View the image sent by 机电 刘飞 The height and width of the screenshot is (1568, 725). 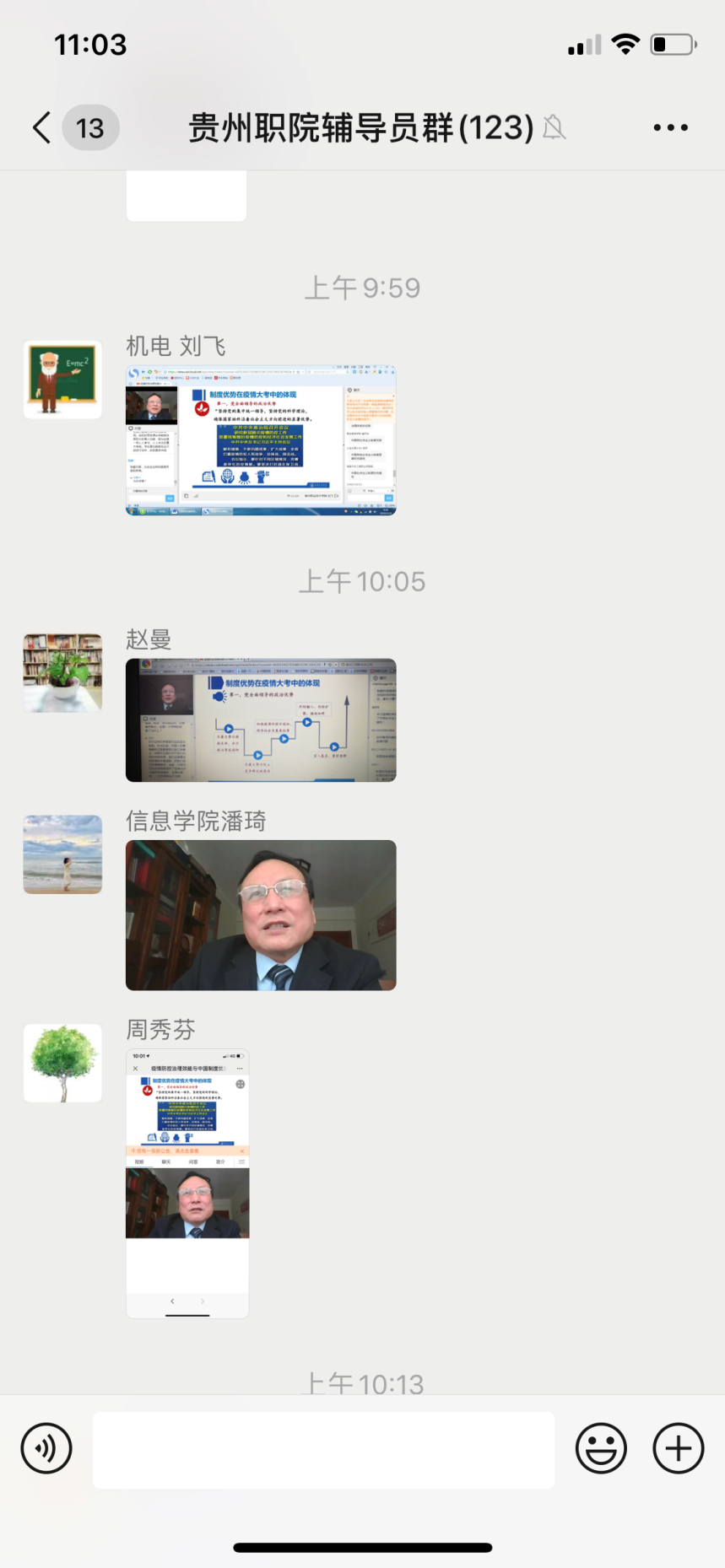click(x=261, y=440)
